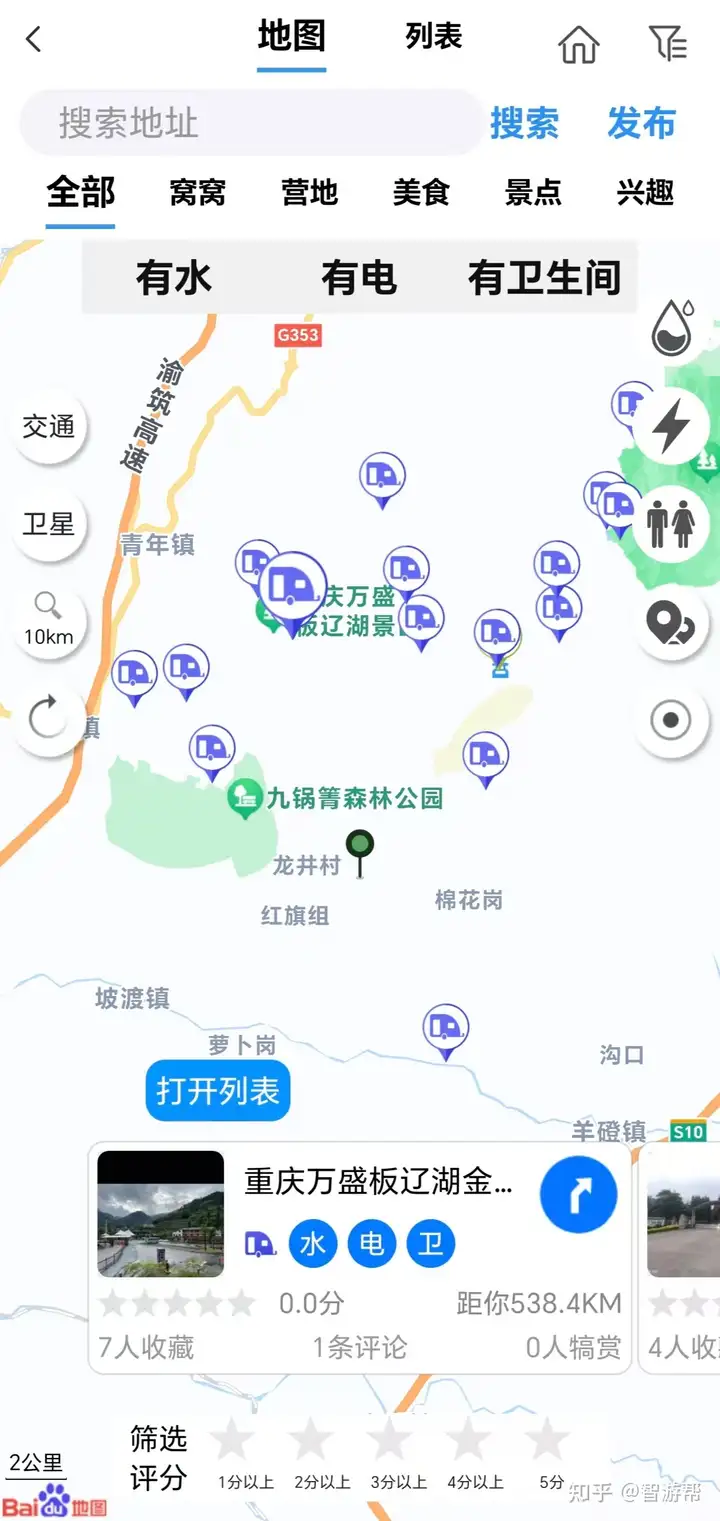Viewport: 720px width, 1521px height.
Task: Select the 营地 category tab
Action: [309, 192]
